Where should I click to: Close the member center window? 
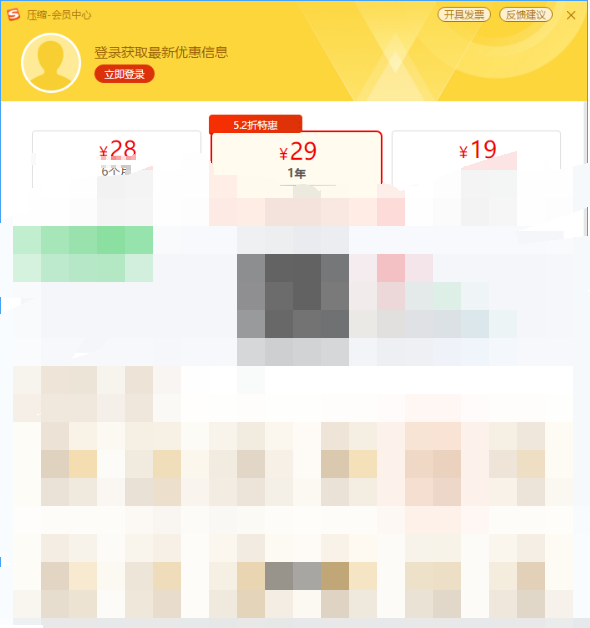pos(571,15)
